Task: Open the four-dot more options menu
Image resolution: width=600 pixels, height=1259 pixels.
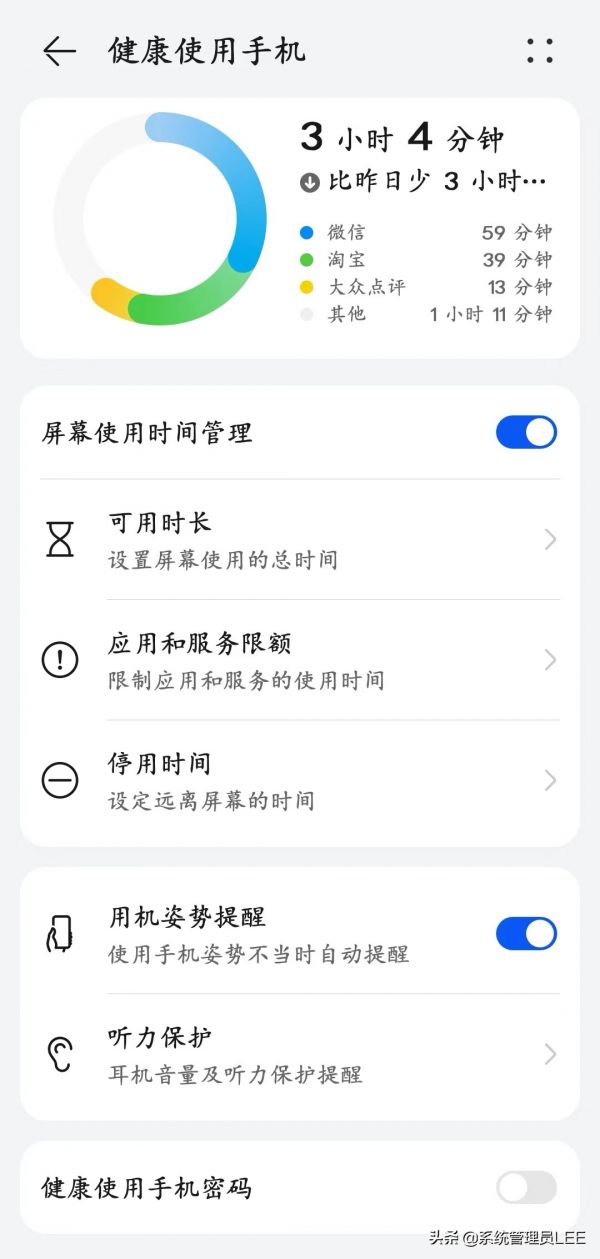Action: tap(540, 51)
